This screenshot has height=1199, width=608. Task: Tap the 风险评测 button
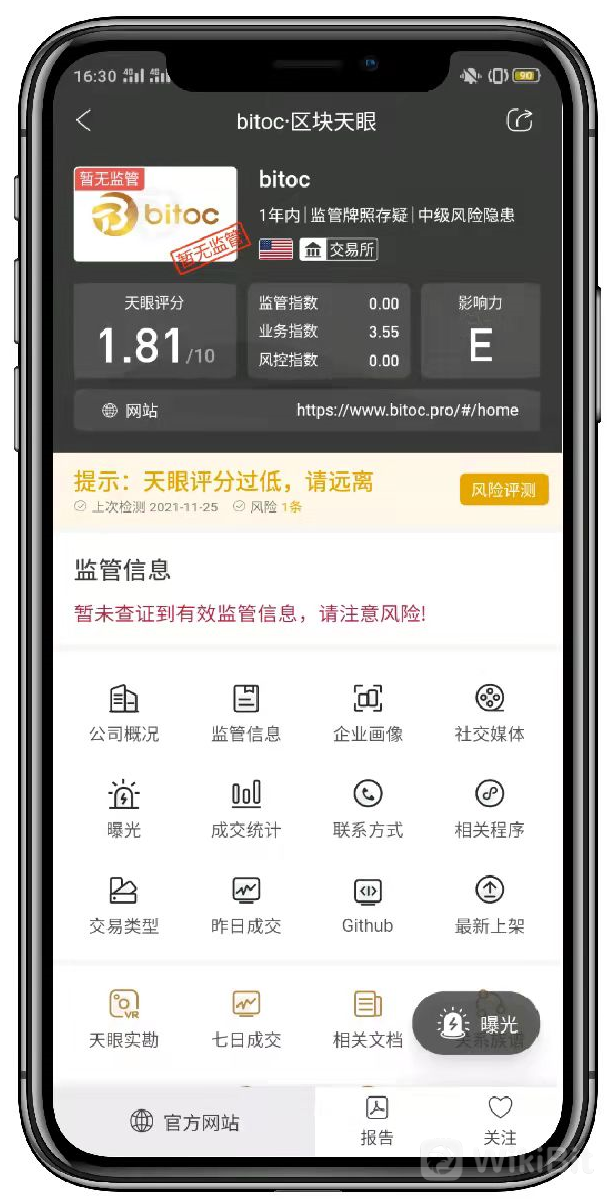pyautogui.click(x=504, y=490)
